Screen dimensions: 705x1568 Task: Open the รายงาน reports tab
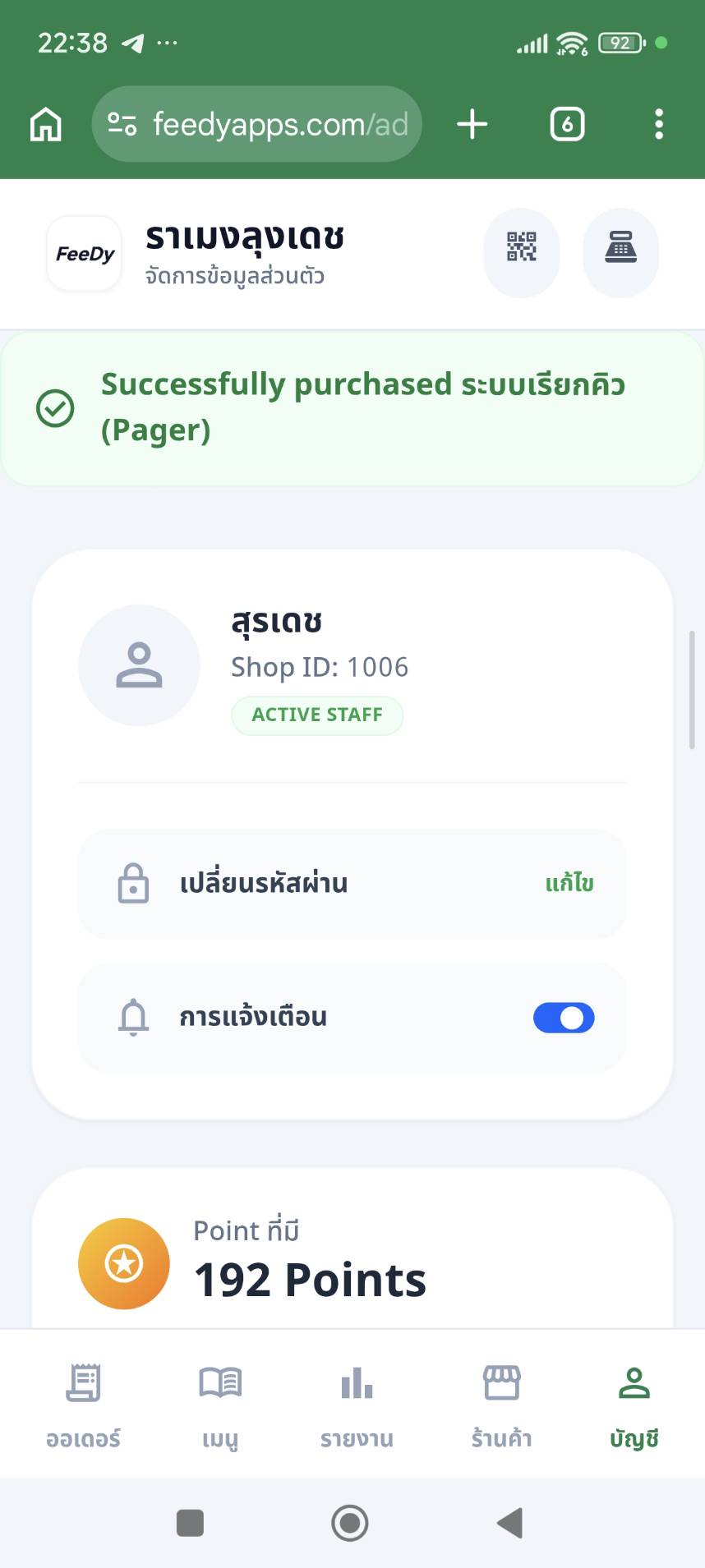click(x=357, y=1405)
